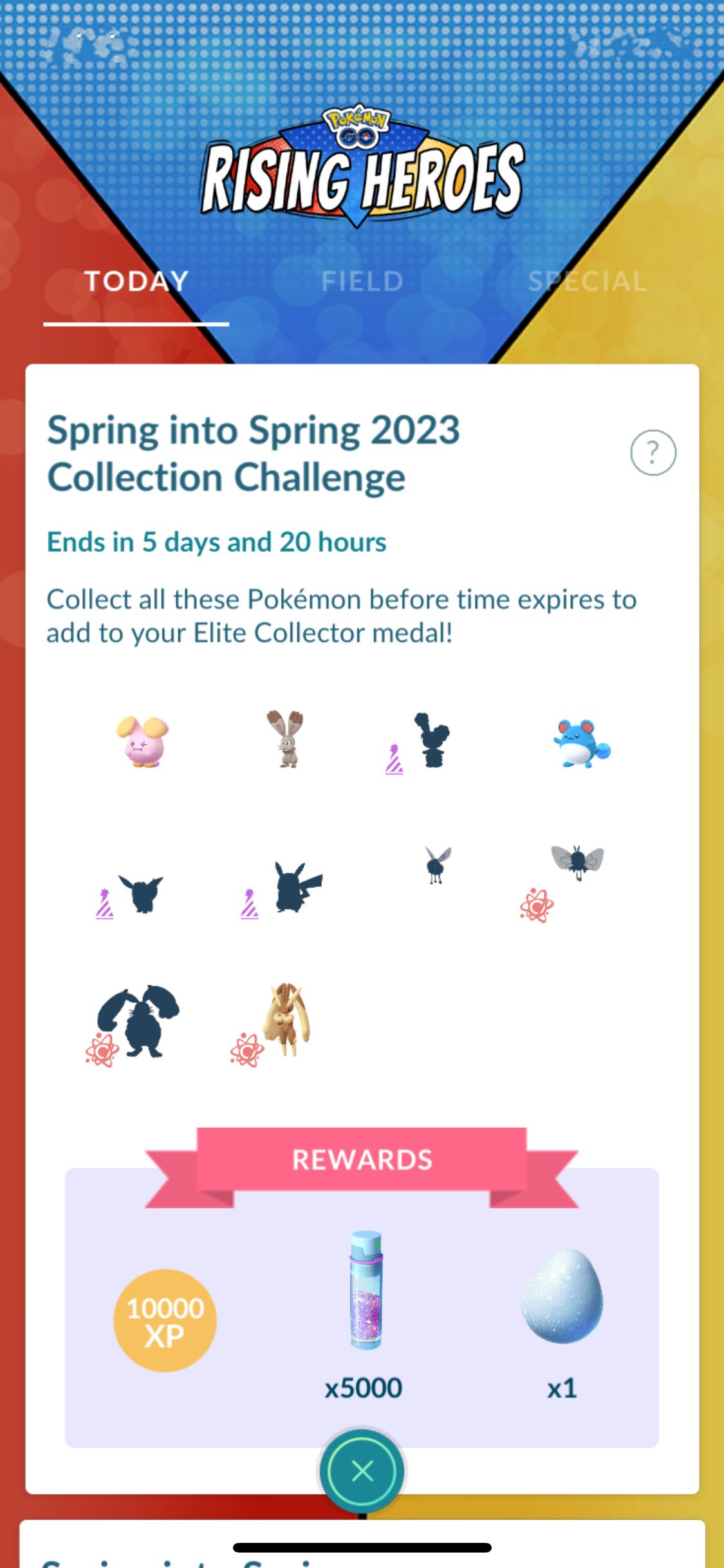Click the REWARDS banner ribbon
The height and width of the screenshot is (1568, 724).
[x=362, y=1159]
